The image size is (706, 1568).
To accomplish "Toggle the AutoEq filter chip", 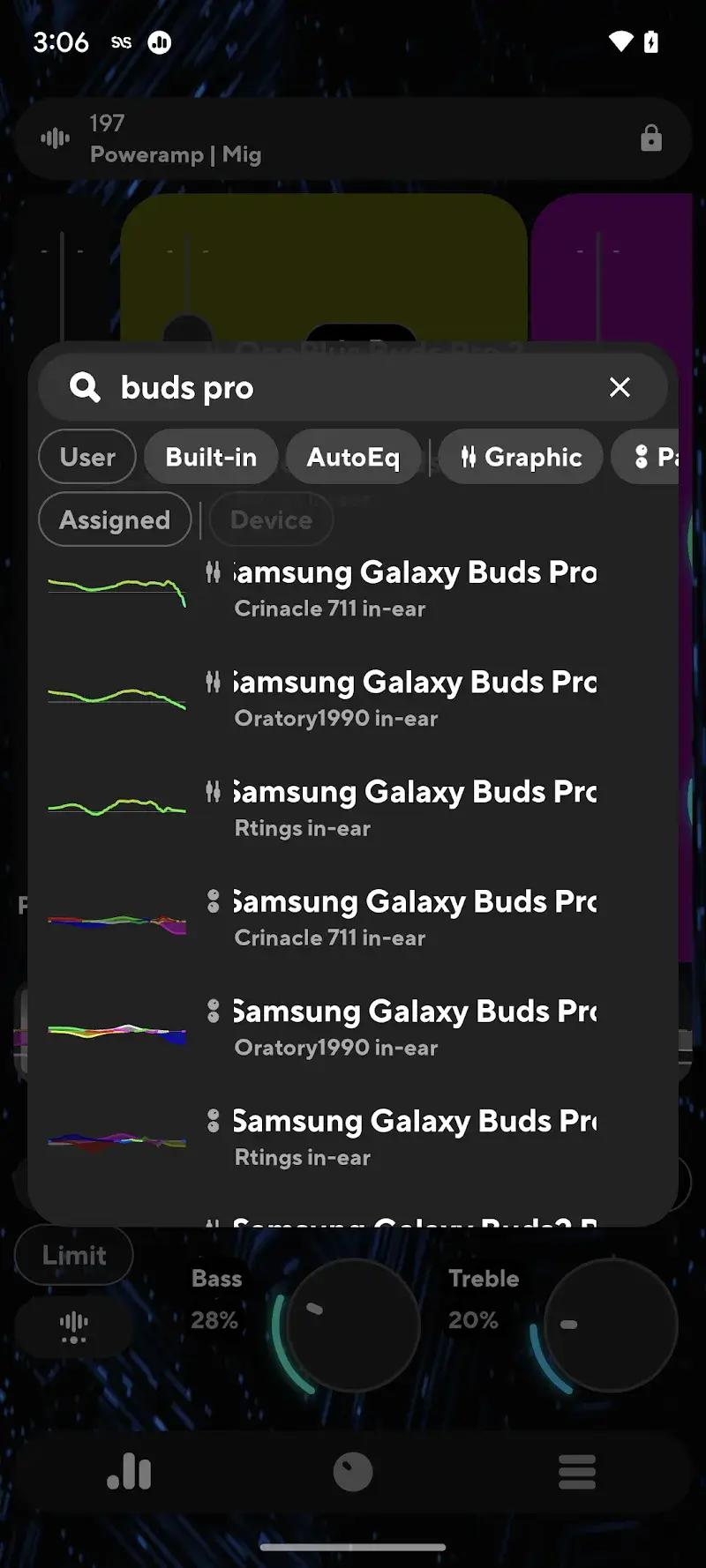I will click(353, 457).
